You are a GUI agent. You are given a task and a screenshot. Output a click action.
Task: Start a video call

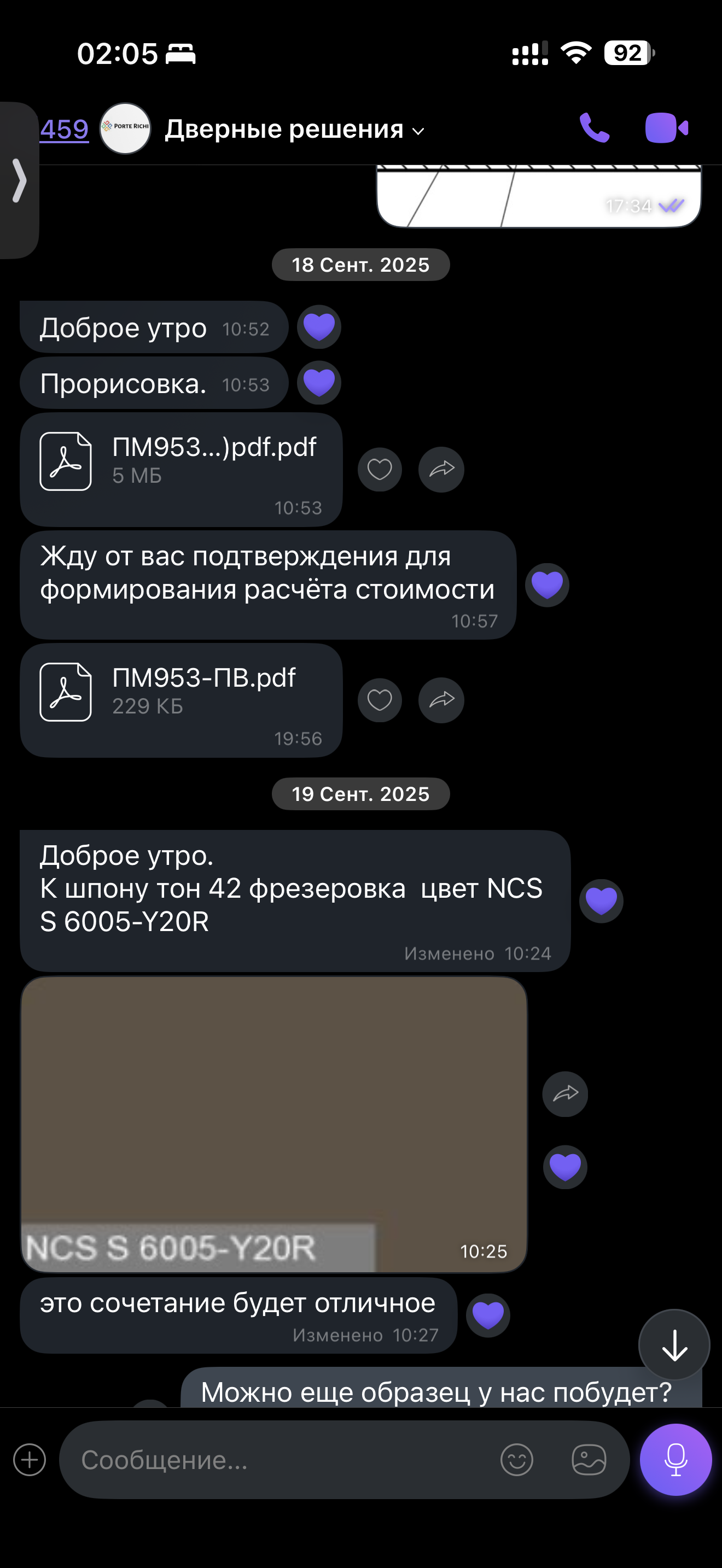click(x=666, y=128)
